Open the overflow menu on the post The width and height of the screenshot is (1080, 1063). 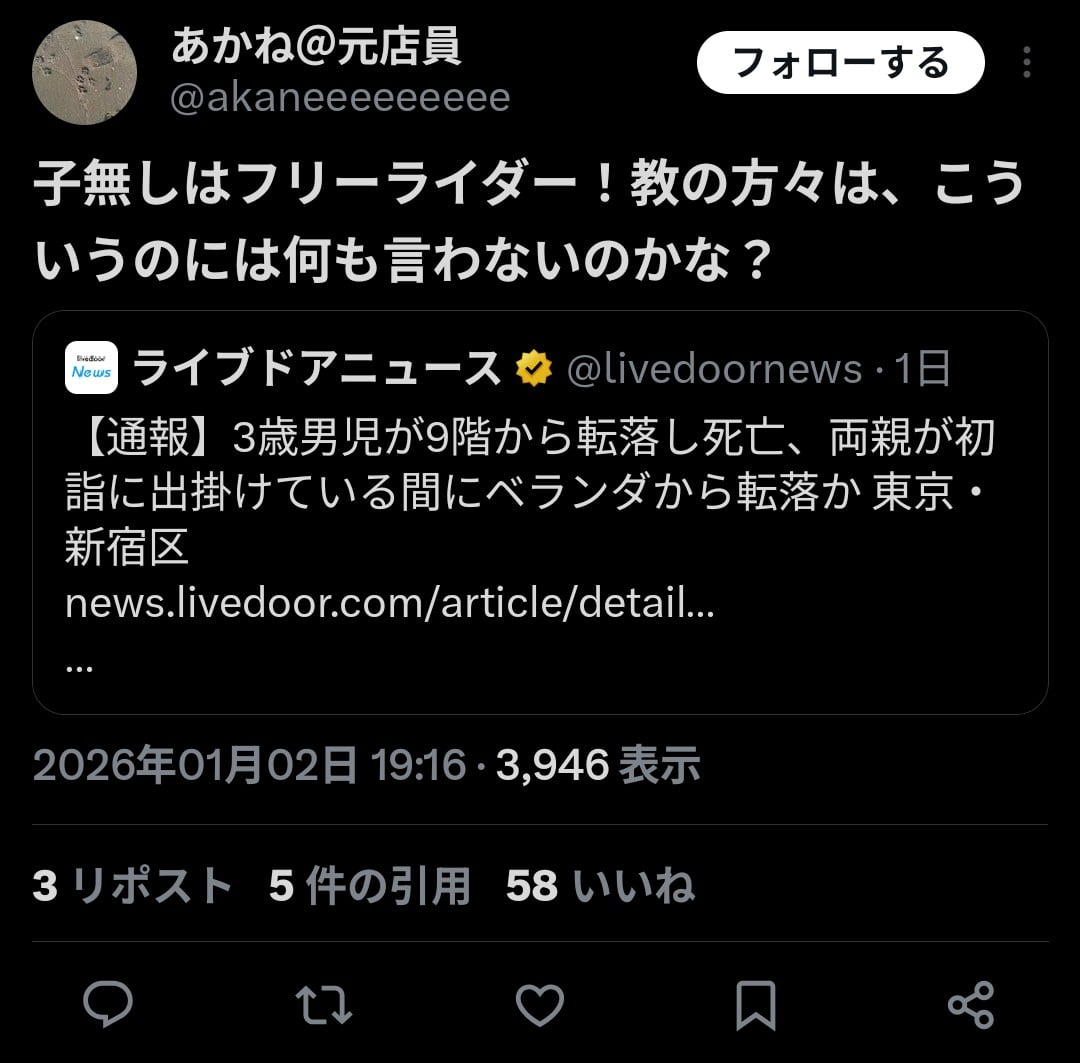point(1026,63)
